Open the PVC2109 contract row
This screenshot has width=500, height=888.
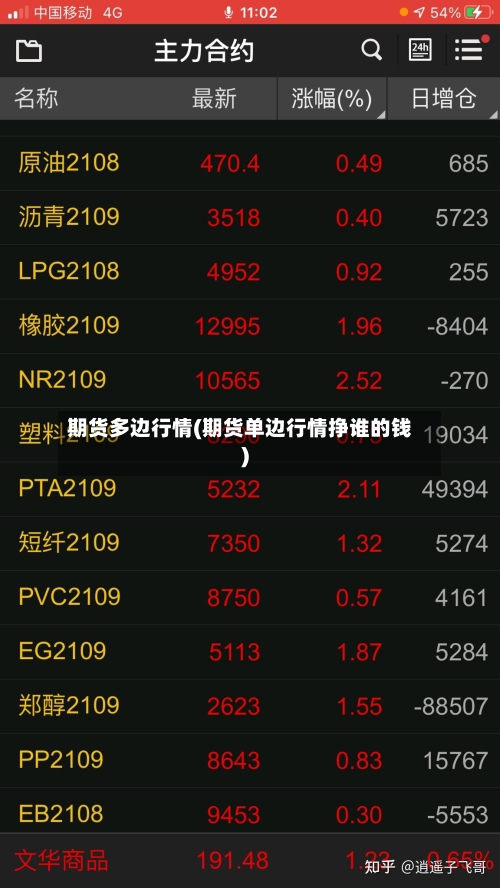250,597
